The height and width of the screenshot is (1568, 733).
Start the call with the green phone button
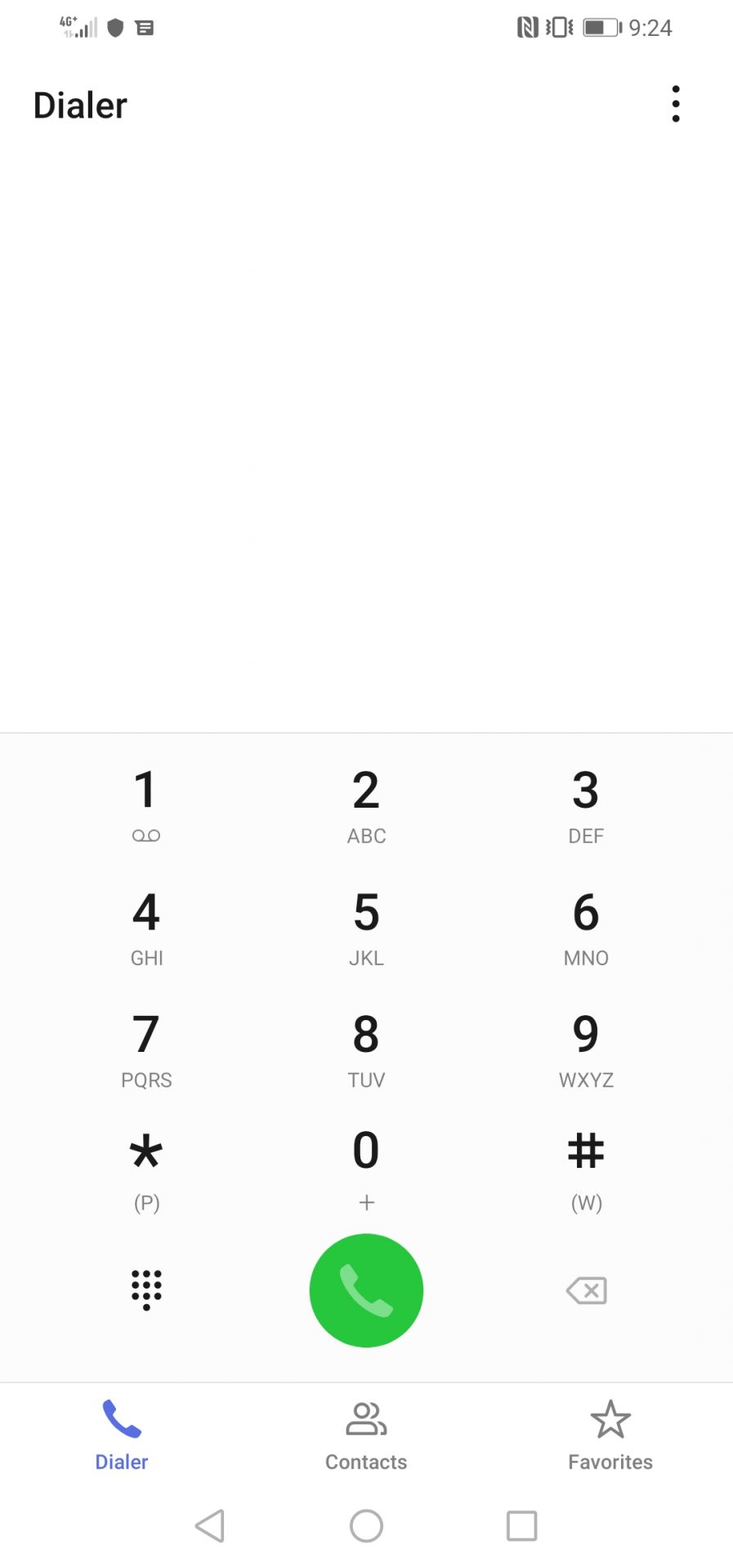[x=366, y=1290]
